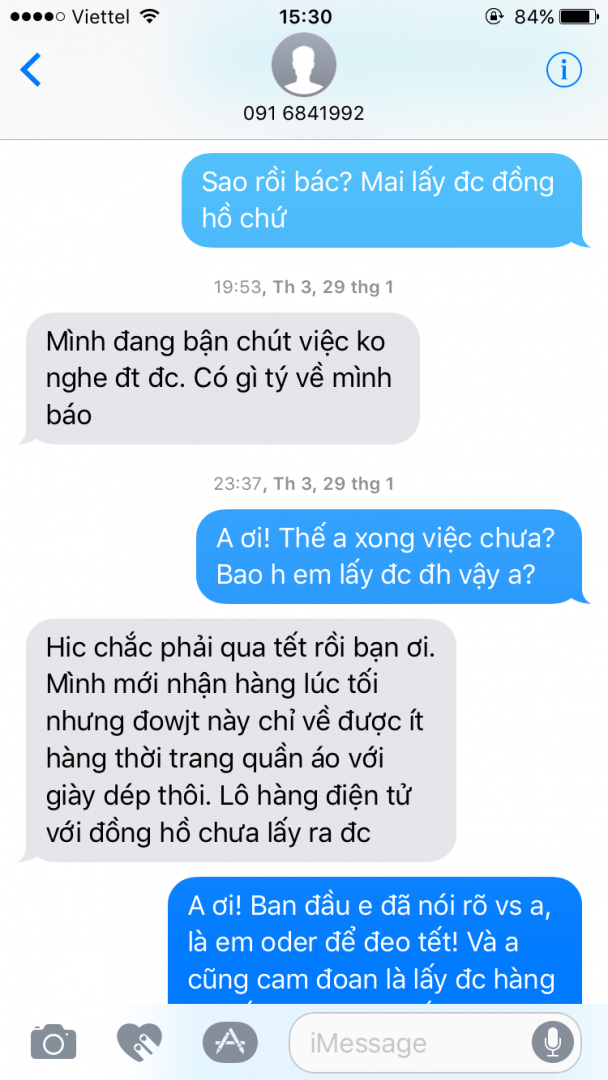Record an audio message with the microphone
The height and width of the screenshot is (1080, 608).
point(552,1044)
